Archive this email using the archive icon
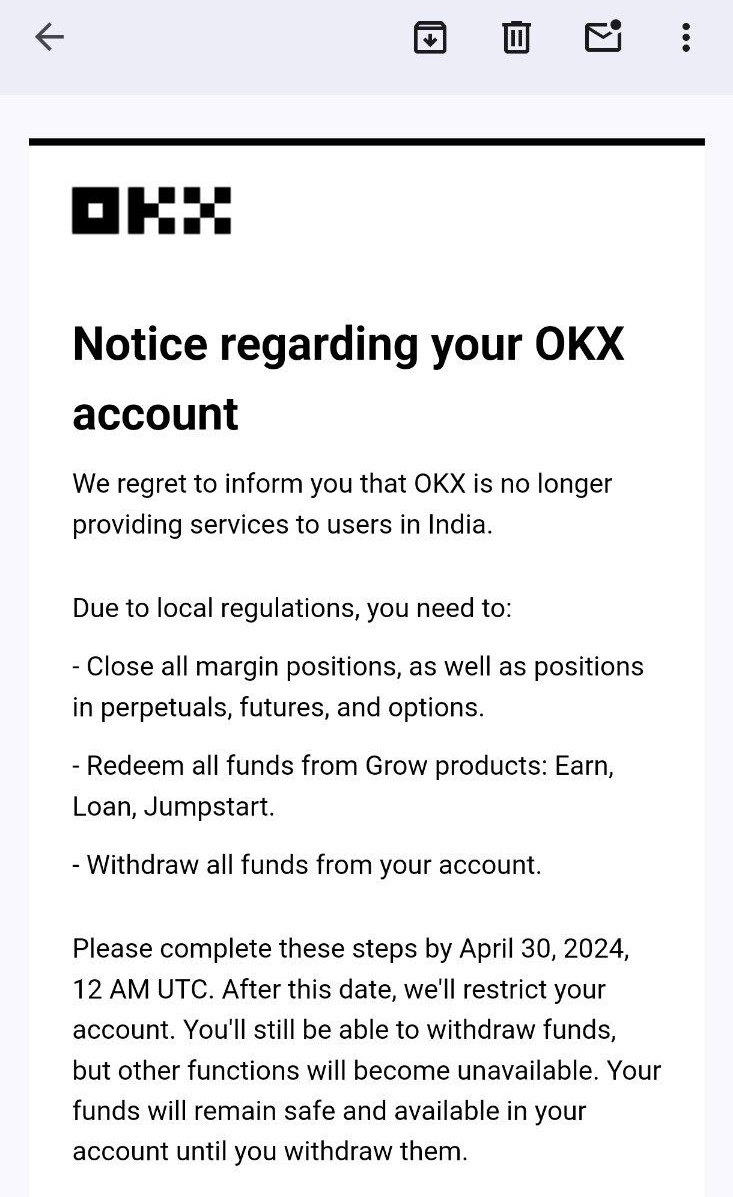Screen dimensions: 733x1197 tap(430, 37)
